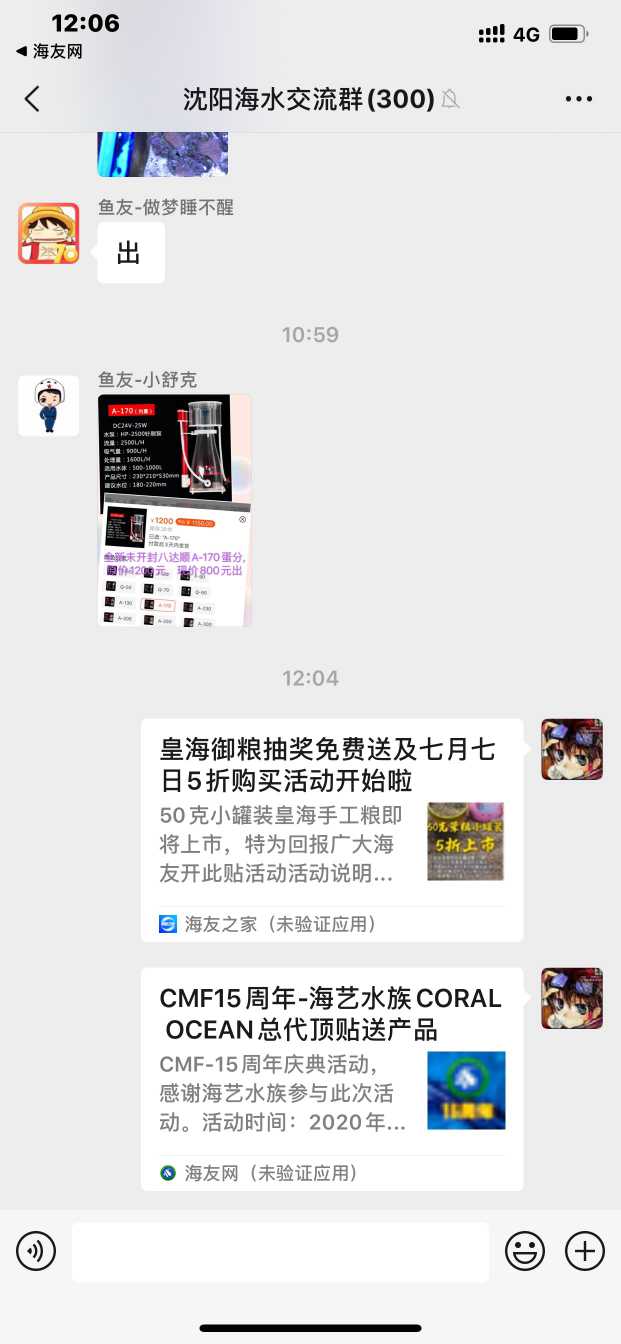Open the 皇海御粮抽奖免费送 shared link card
Screen dimensions: 621x1344
[x=331, y=830]
